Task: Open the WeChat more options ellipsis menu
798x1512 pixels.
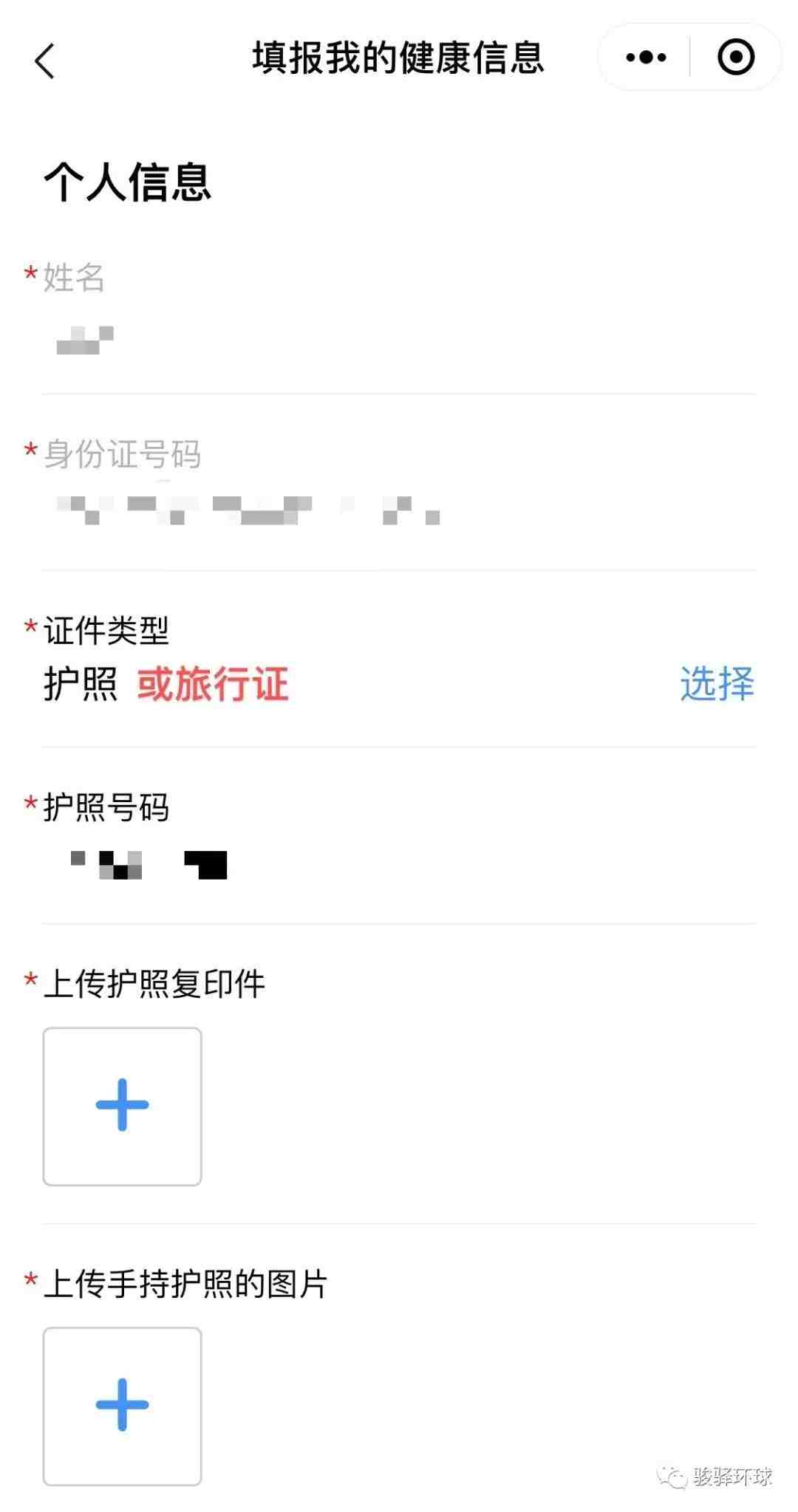Action: [644, 56]
